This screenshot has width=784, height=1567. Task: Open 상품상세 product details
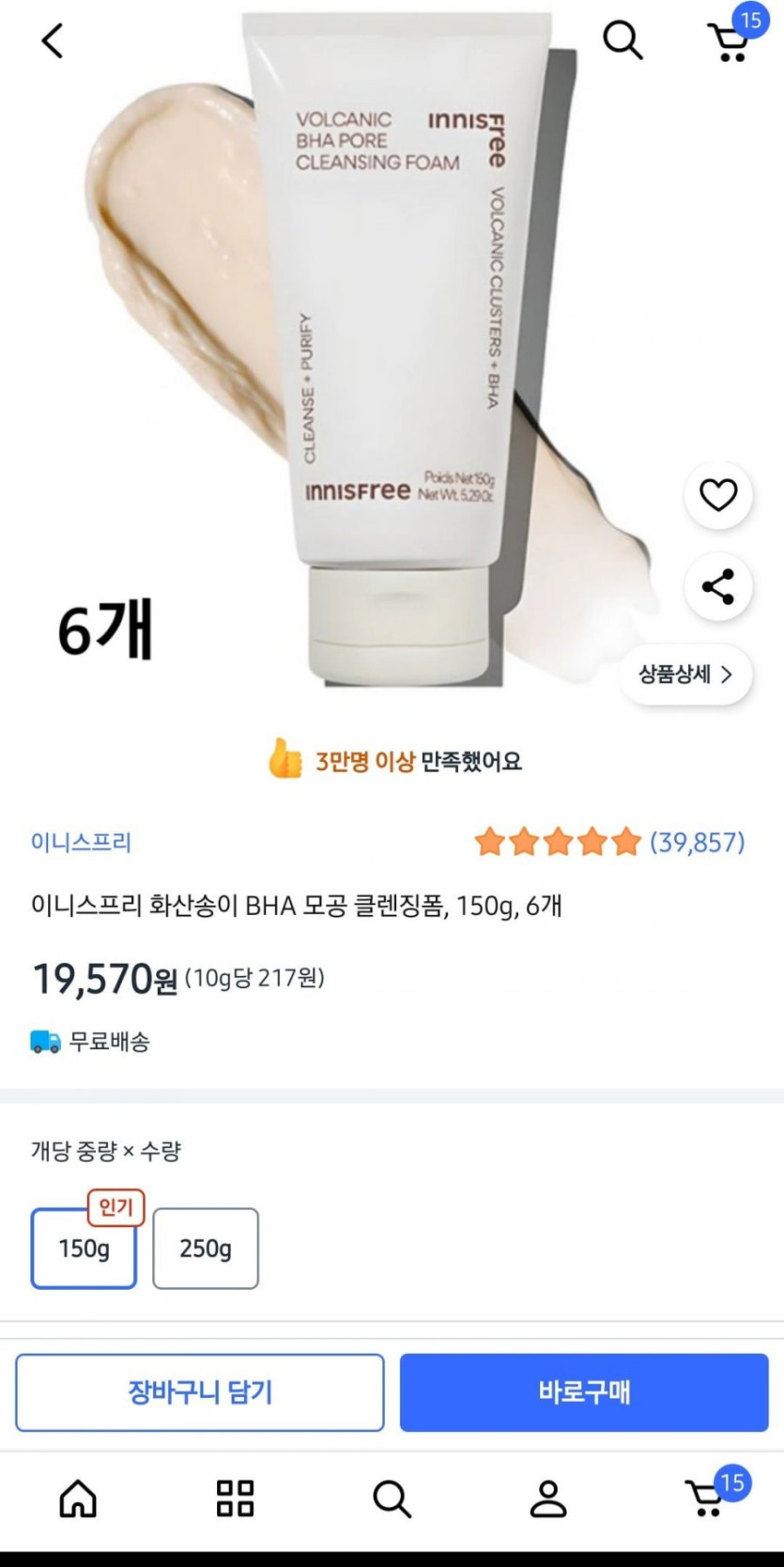coord(685,675)
